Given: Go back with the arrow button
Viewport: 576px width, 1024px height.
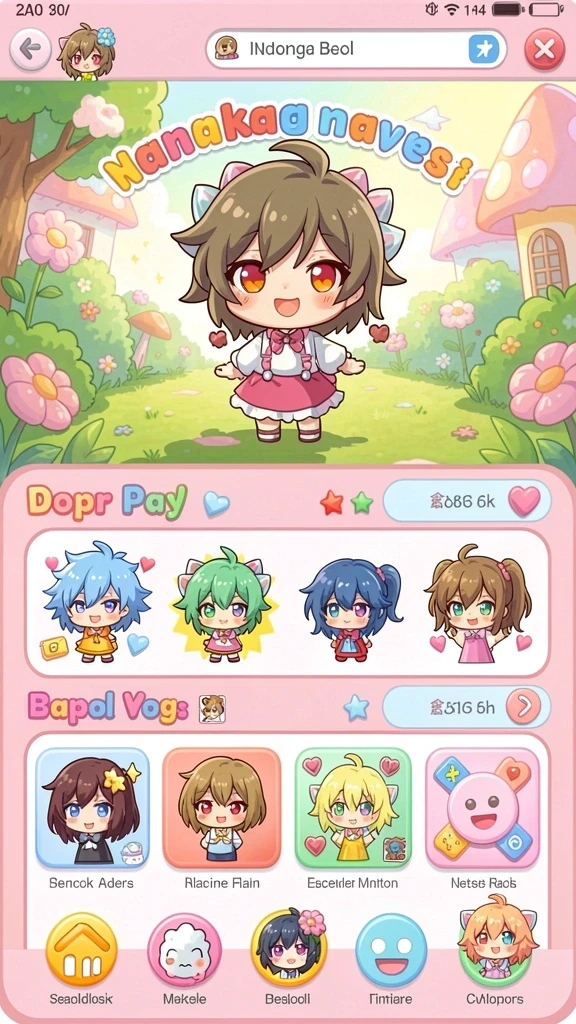Looking at the screenshot, I should point(31,49).
